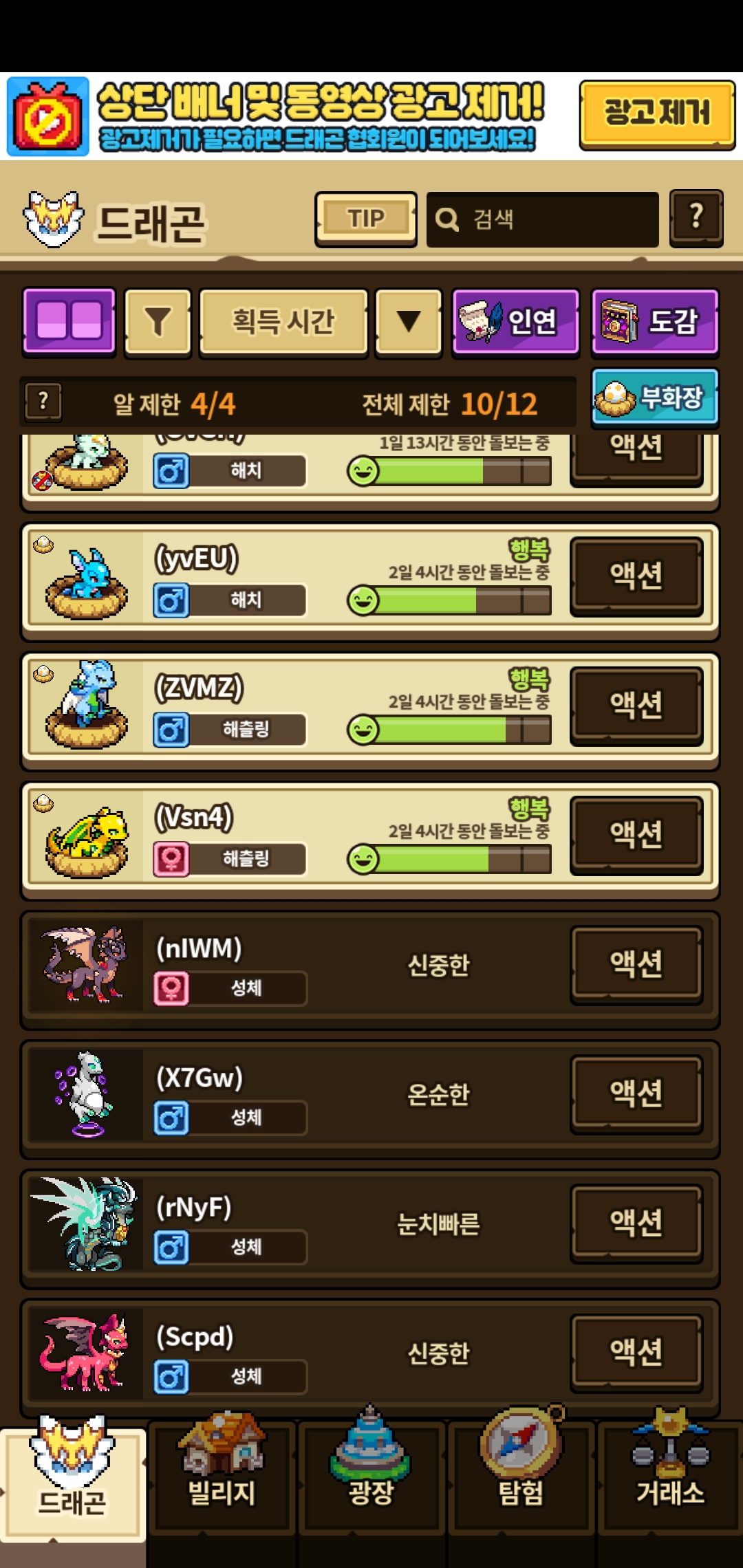Tap 액션 for dragon (yvEU)
Viewport: 743px width, 1568px height.
click(636, 576)
